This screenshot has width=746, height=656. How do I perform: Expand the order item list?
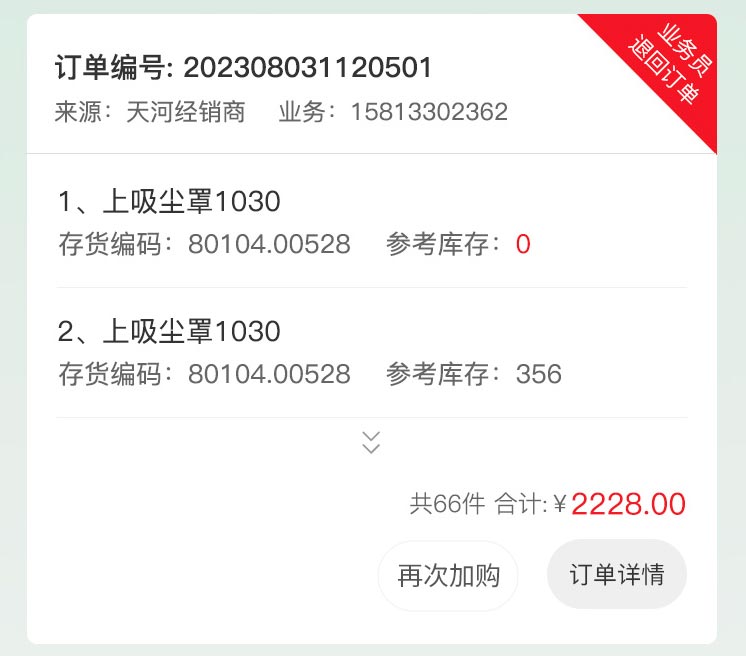[372, 442]
